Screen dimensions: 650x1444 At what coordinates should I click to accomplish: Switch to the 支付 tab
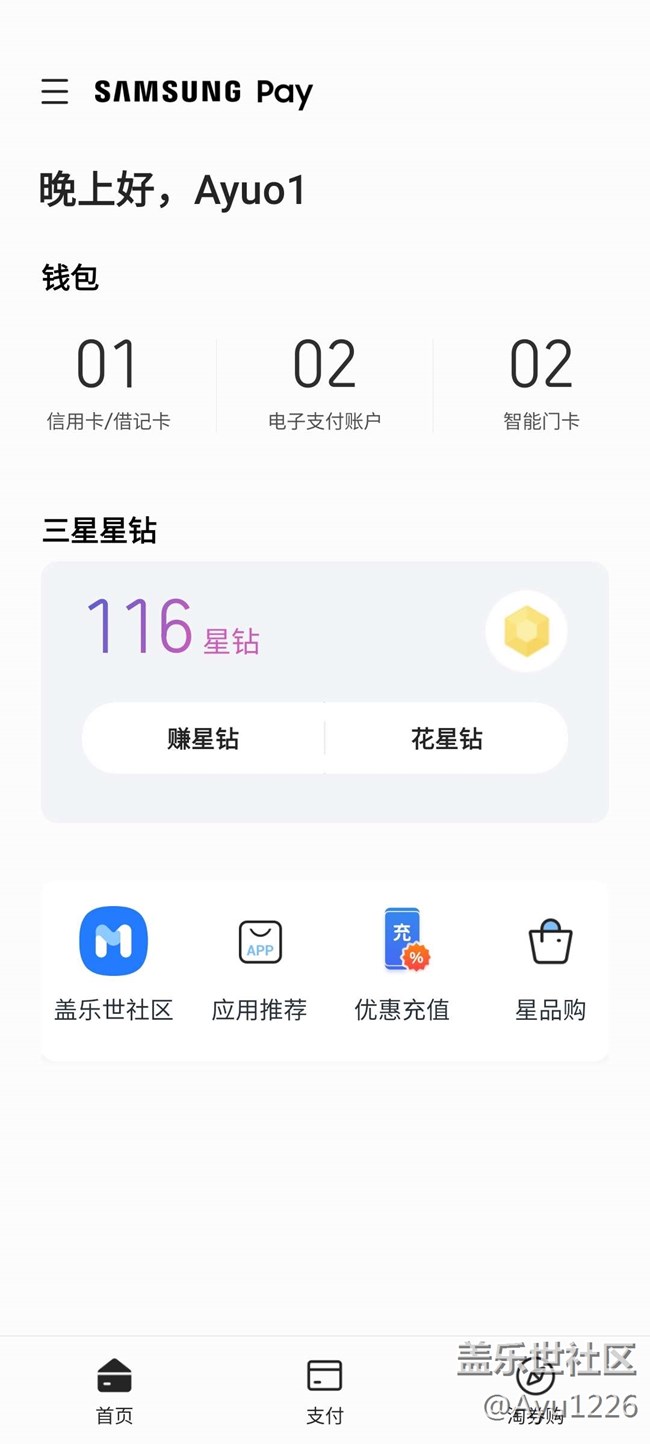(324, 1389)
